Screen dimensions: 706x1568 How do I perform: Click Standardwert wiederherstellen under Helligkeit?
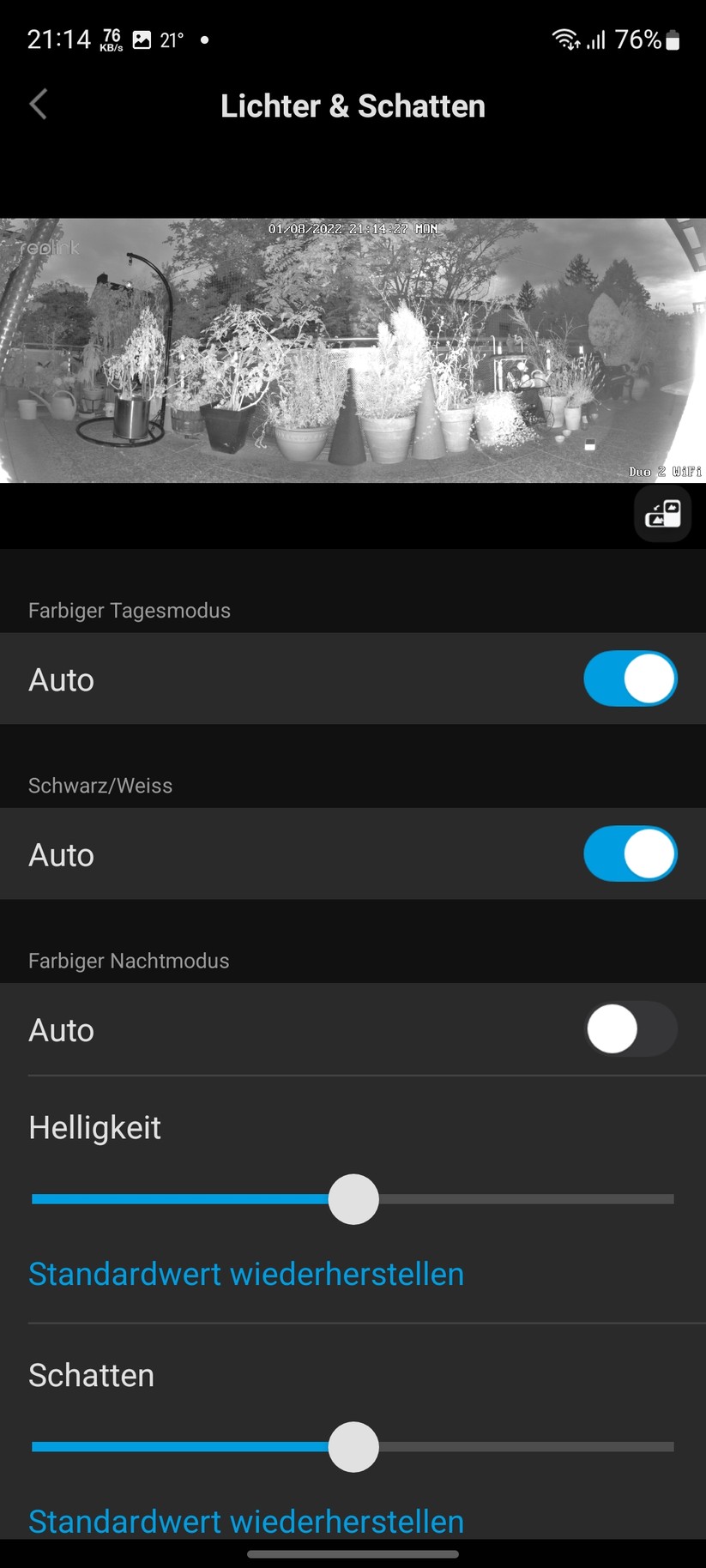(x=246, y=1275)
